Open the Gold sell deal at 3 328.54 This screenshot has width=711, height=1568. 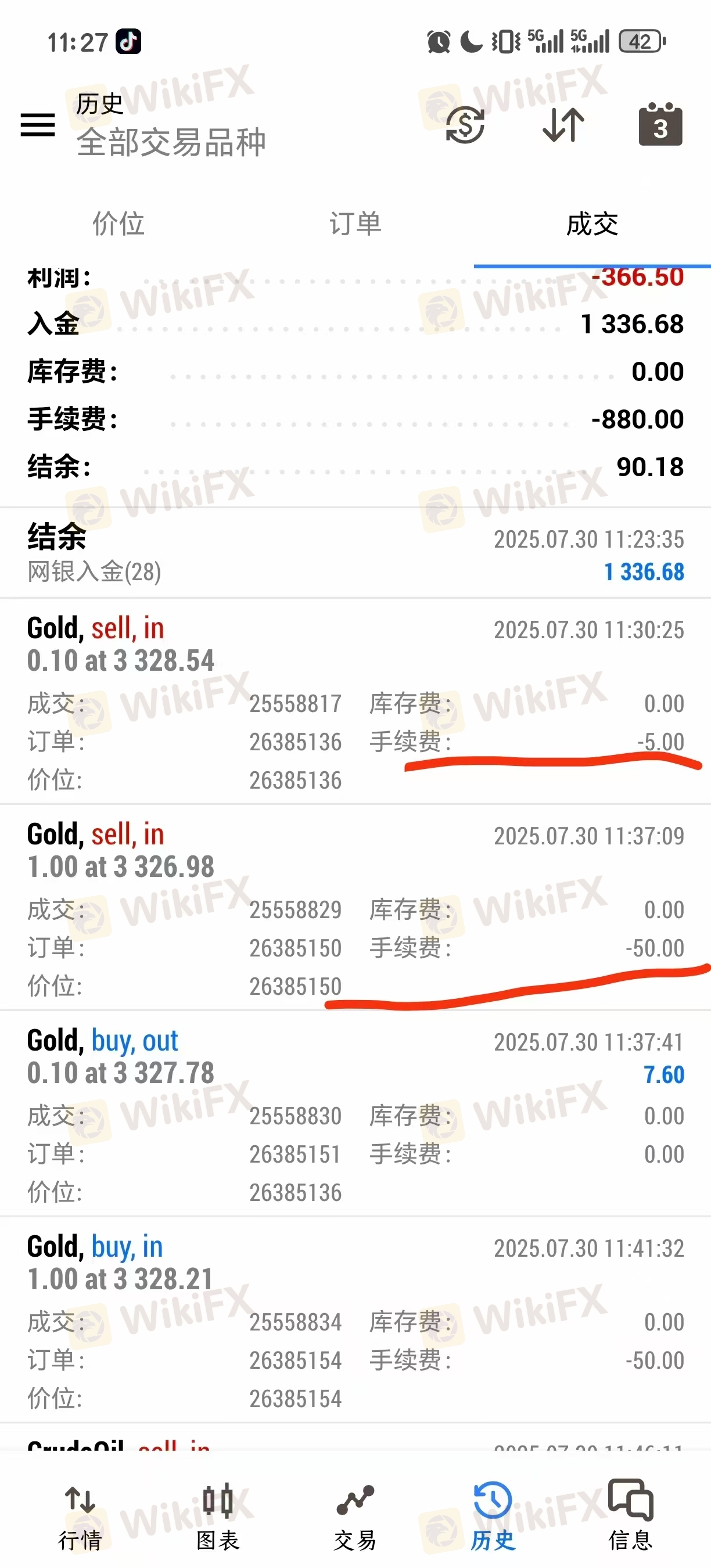click(x=355, y=701)
